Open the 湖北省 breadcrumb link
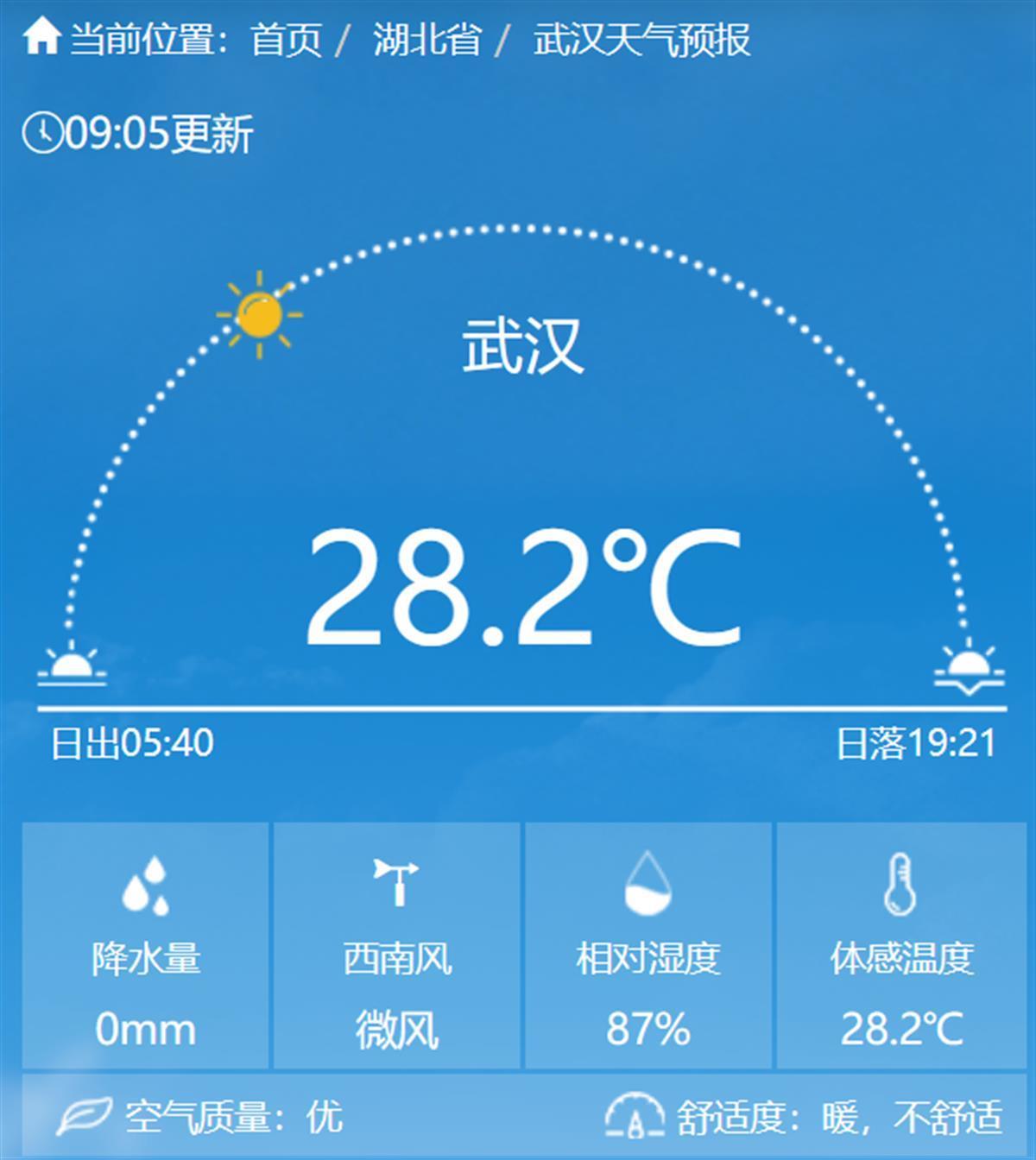Screen dimensions: 1036x1160 [x=426, y=40]
